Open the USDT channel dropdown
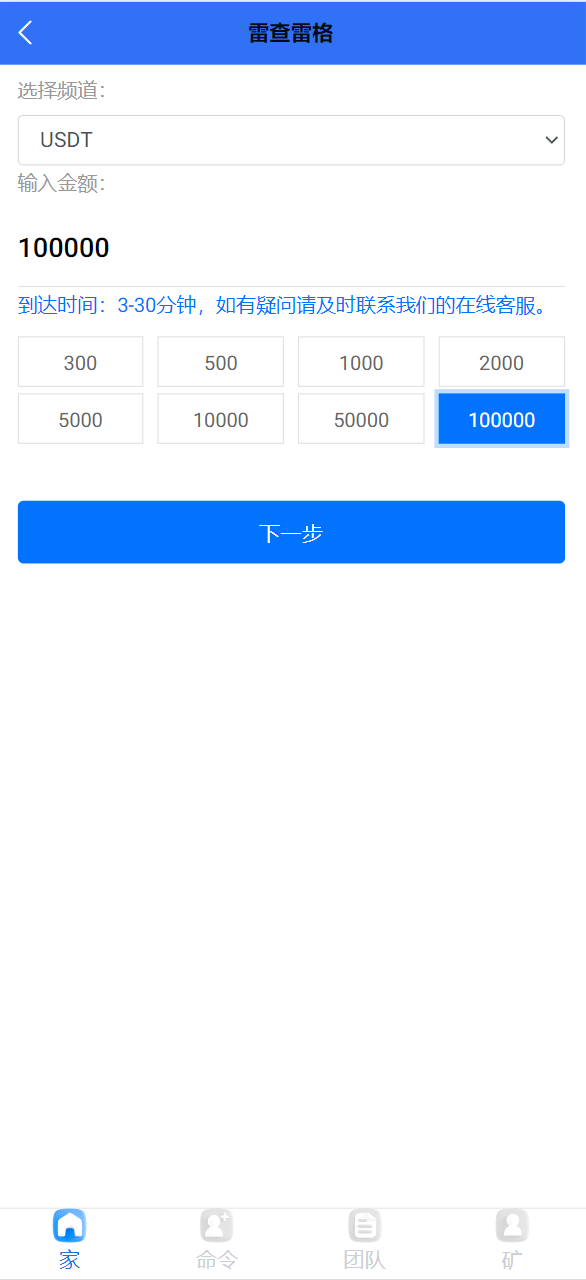The height and width of the screenshot is (1280, 586). coord(291,140)
